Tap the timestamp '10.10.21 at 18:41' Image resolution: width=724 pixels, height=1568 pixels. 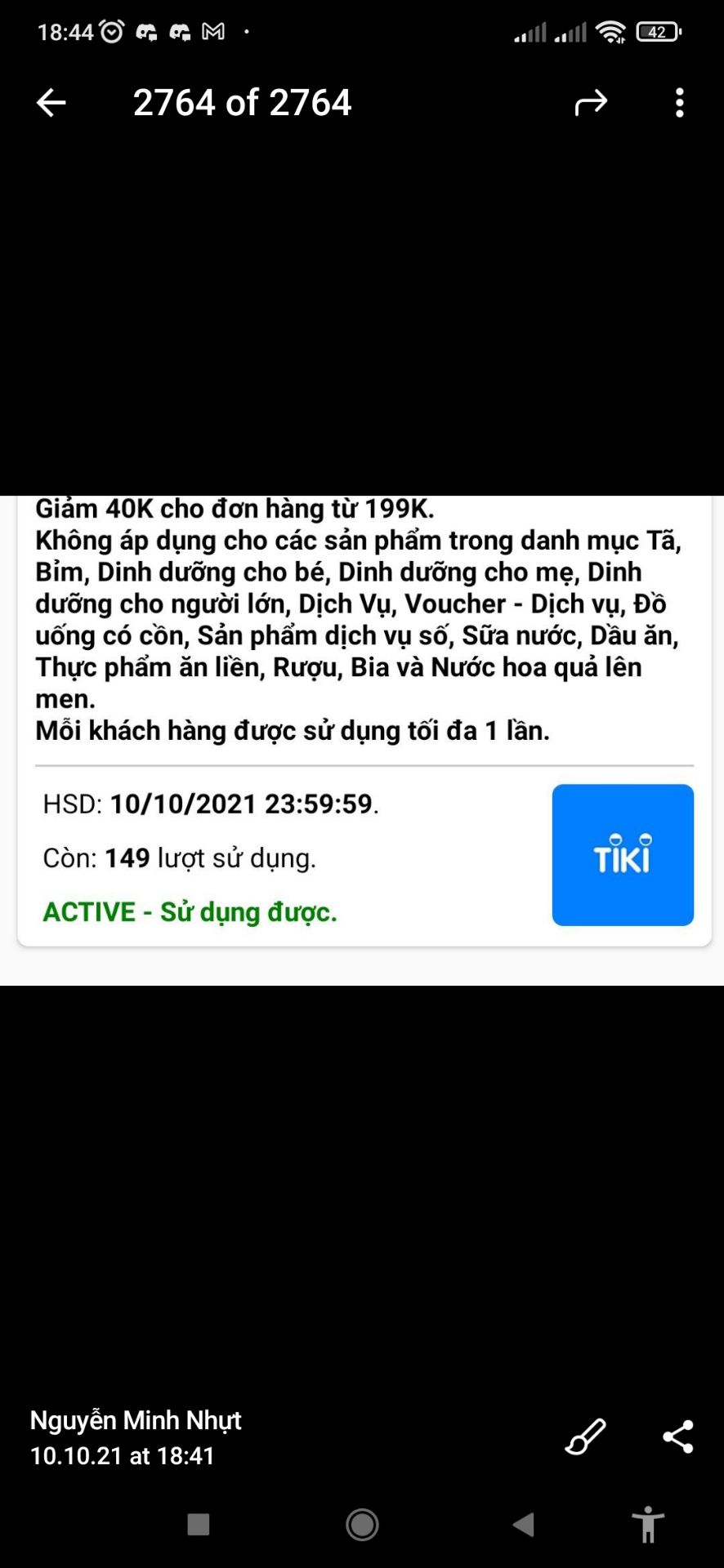click(121, 1471)
